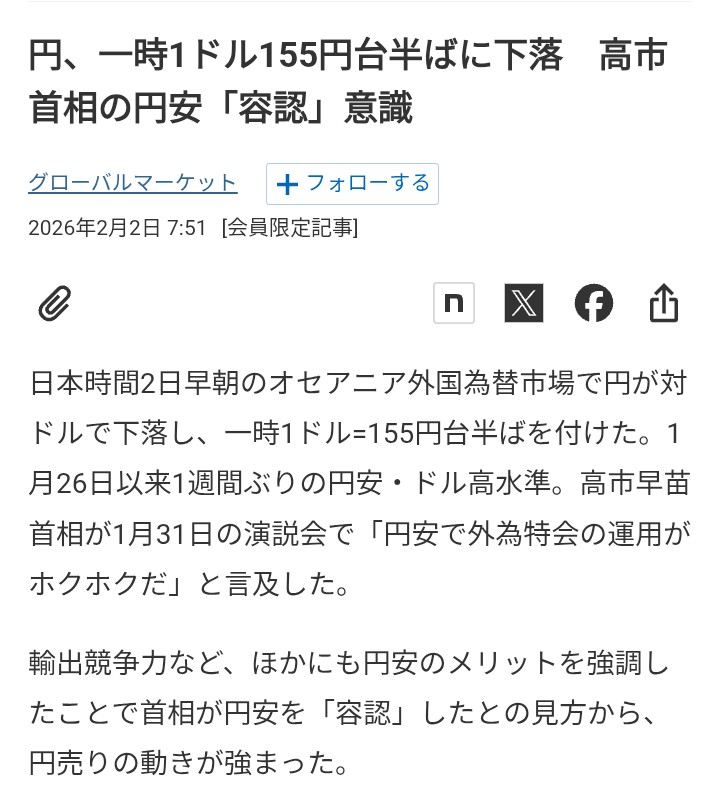The height and width of the screenshot is (806, 720).
Task: Open the グローバルマーケット topic link
Action: (133, 183)
